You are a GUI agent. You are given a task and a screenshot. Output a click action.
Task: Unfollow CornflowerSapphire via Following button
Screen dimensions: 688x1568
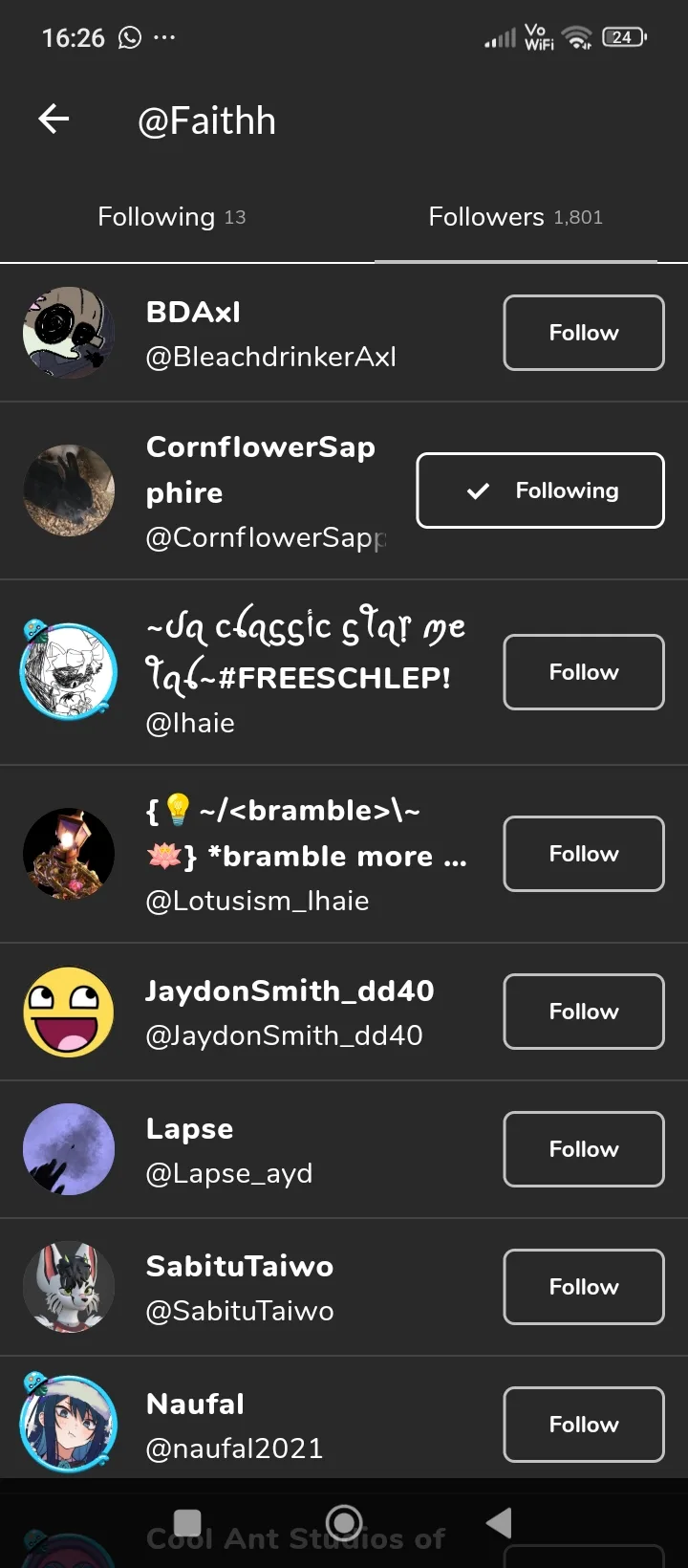point(540,490)
